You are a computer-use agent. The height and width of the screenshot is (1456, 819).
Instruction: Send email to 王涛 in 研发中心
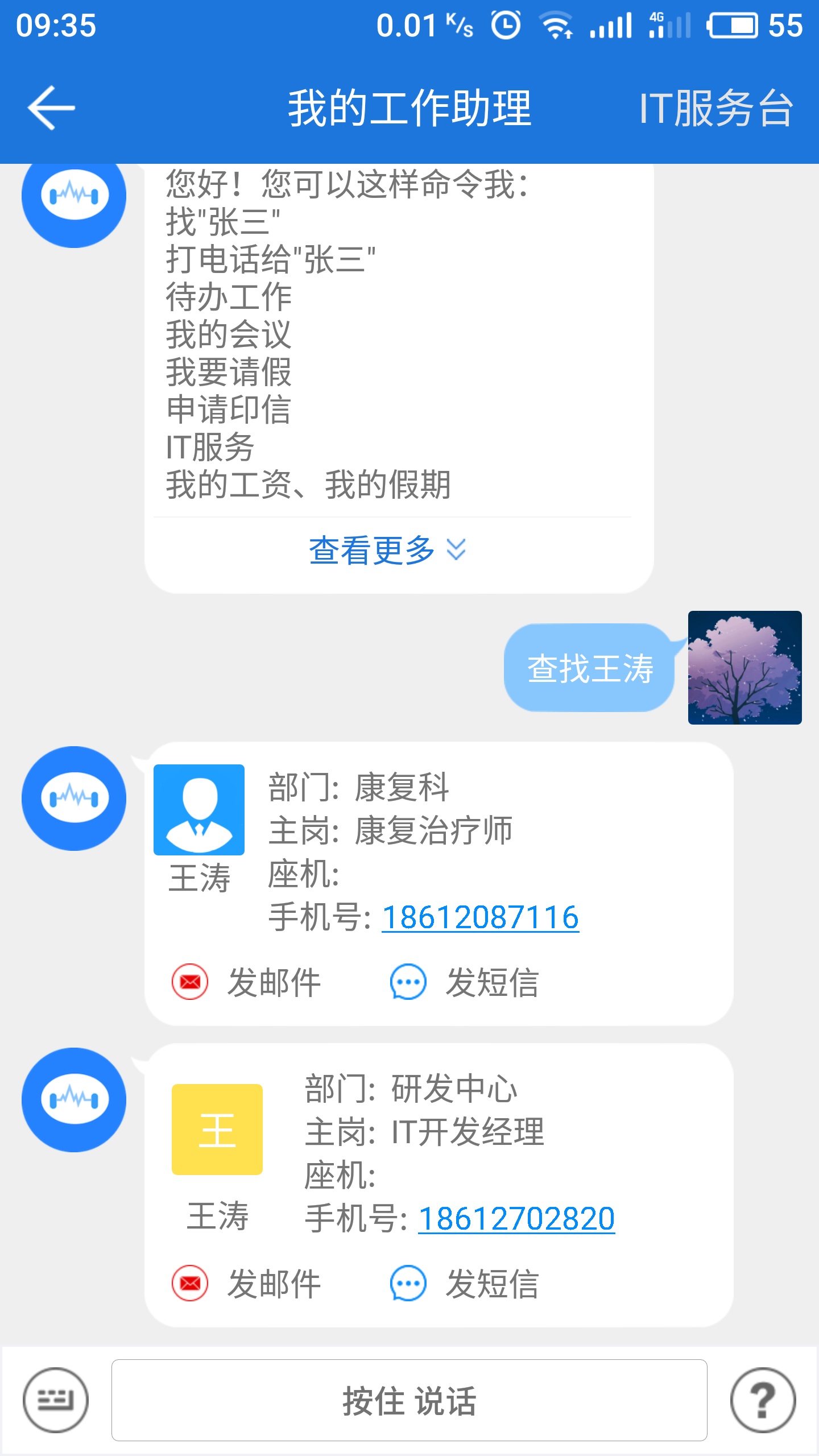click(x=247, y=1284)
